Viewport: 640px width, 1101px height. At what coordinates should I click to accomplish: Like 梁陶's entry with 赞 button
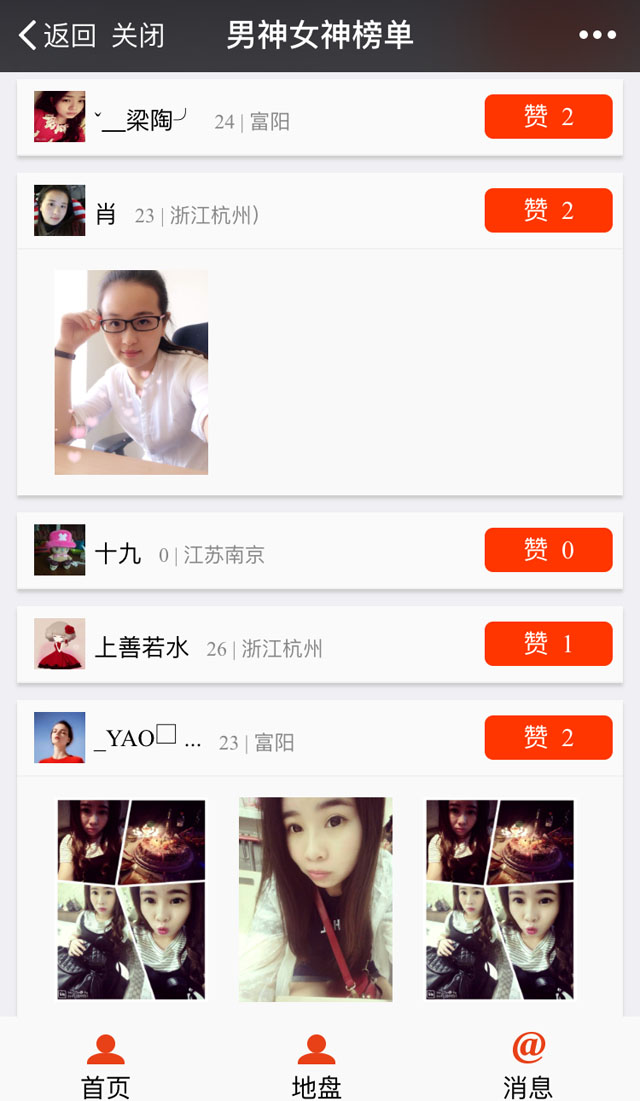tap(548, 117)
